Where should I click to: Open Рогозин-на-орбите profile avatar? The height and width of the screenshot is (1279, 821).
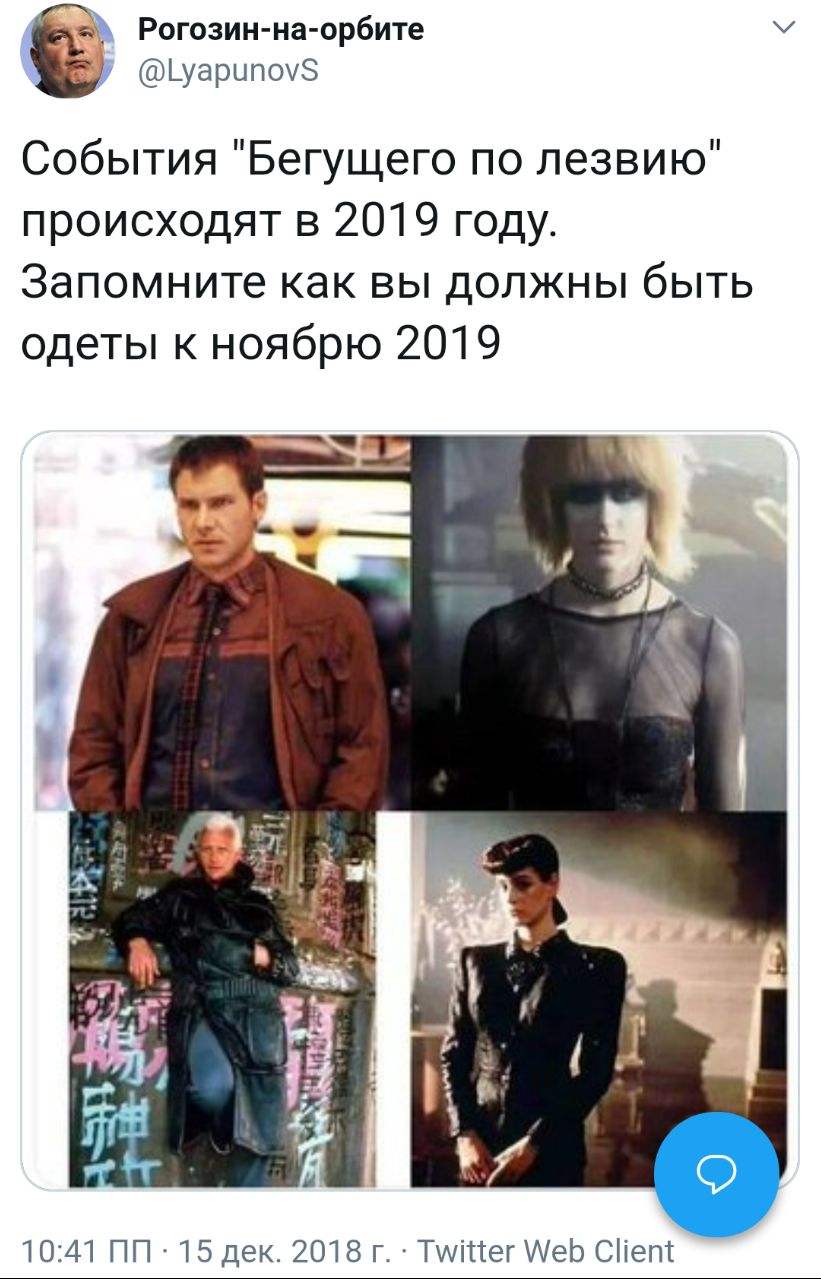(68, 51)
